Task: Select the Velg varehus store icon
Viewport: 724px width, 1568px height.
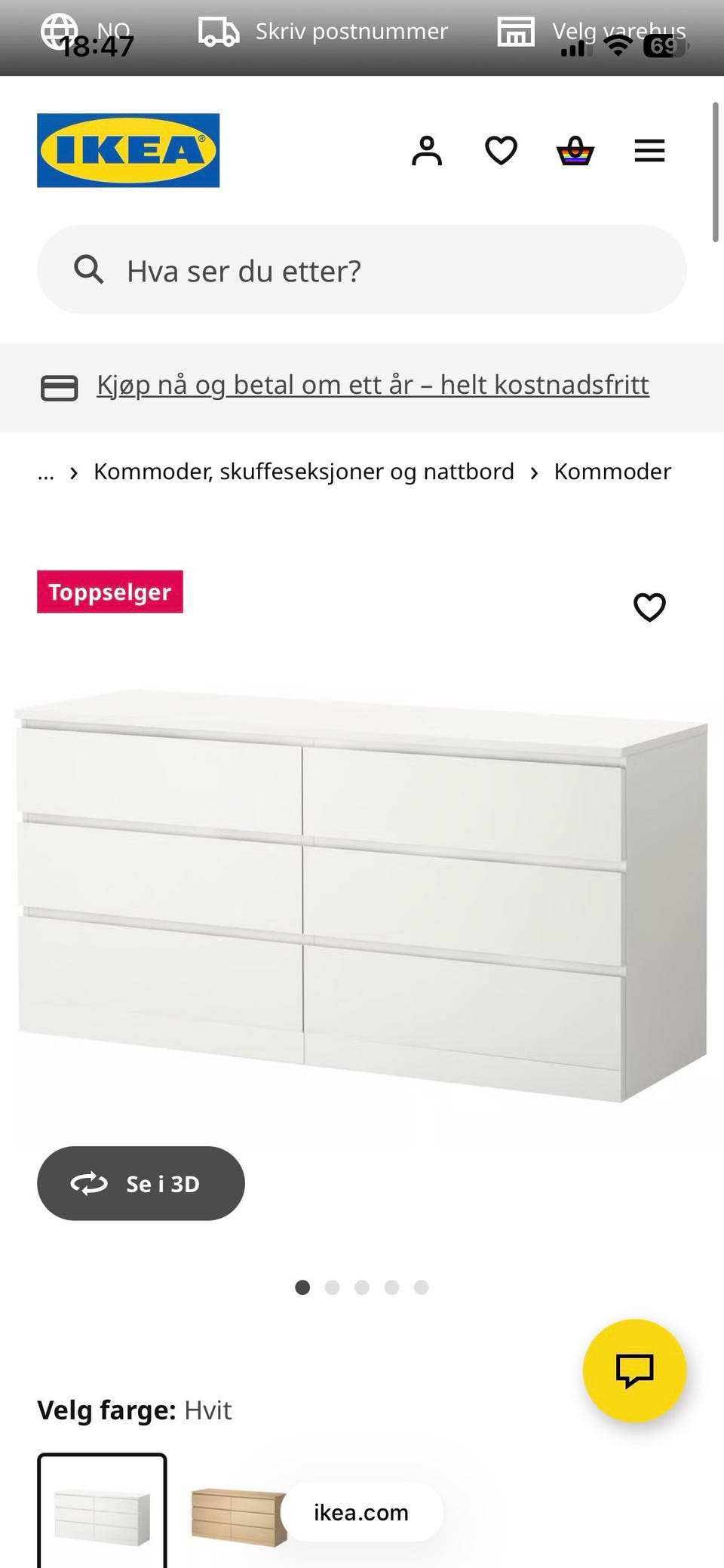Action: tap(515, 31)
